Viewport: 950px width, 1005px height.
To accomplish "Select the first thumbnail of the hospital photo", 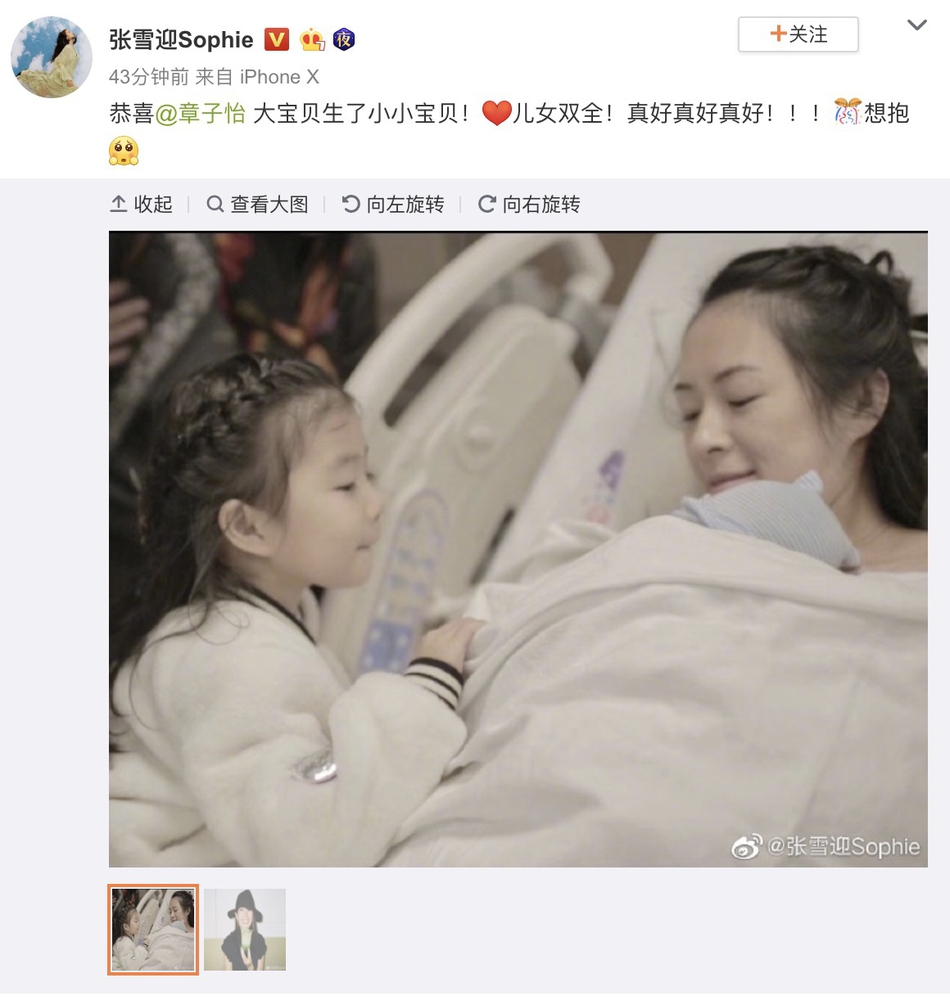I will click(x=153, y=929).
